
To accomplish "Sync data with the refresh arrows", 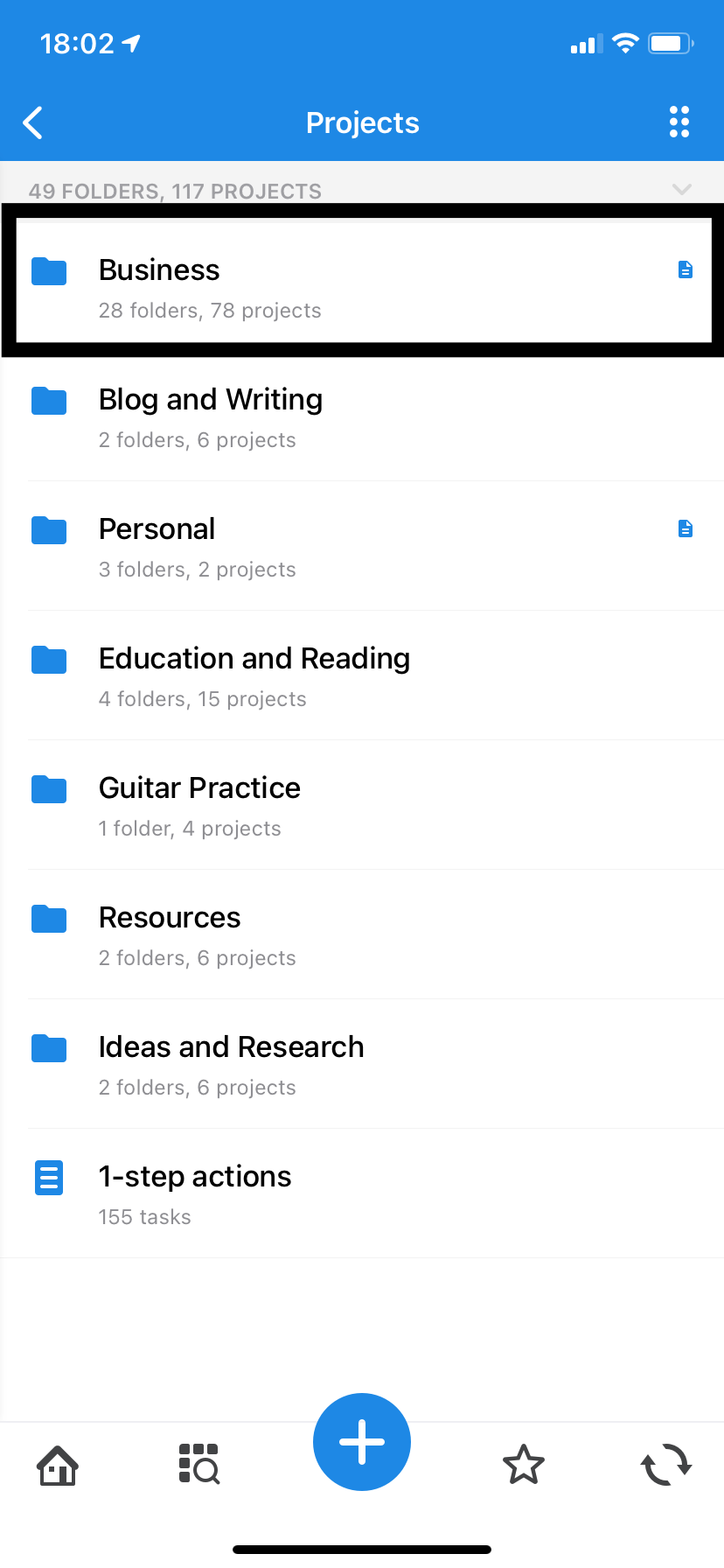I will pos(666,1465).
